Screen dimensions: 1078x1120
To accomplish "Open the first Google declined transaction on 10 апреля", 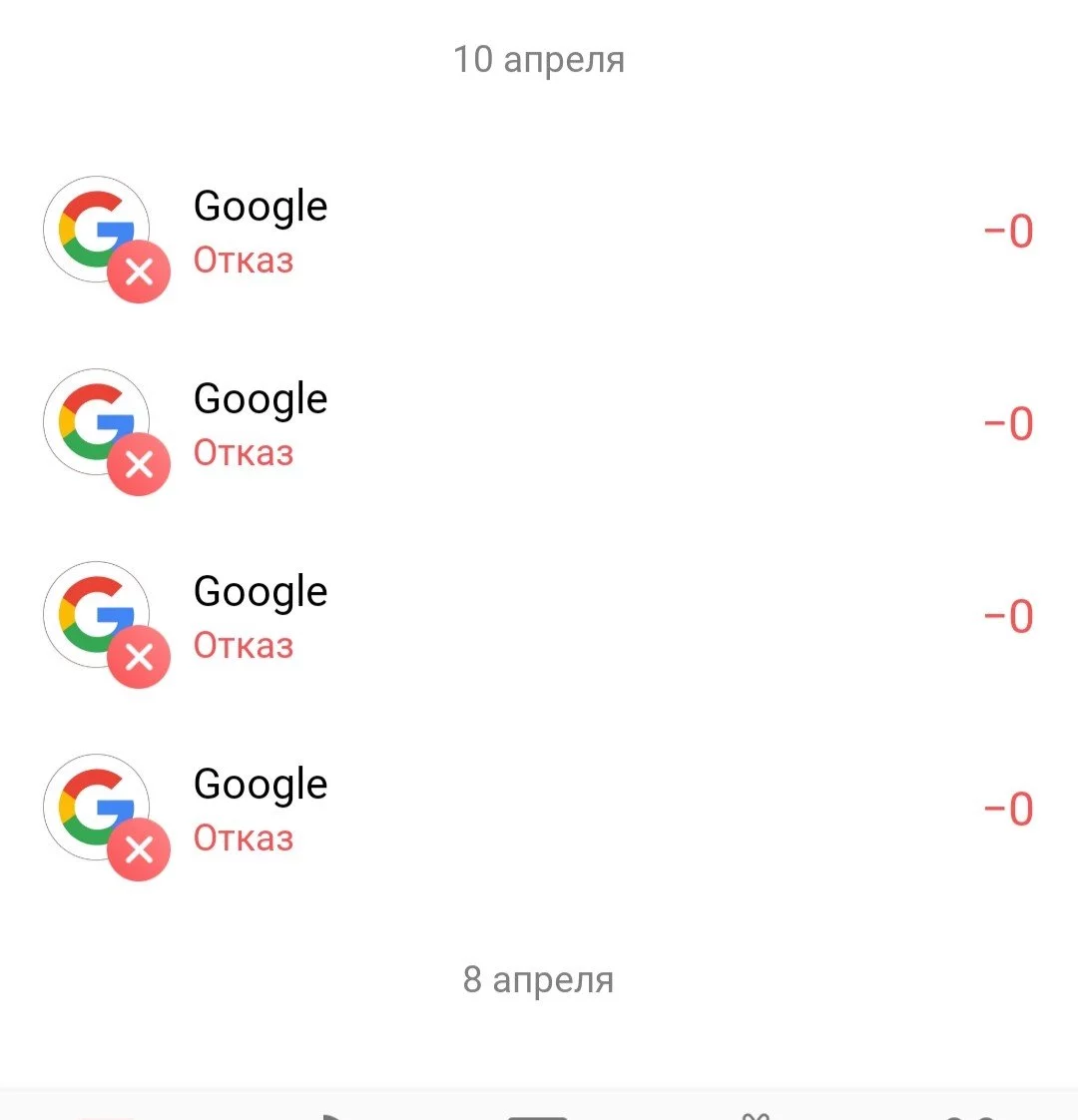I will tap(539, 233).
